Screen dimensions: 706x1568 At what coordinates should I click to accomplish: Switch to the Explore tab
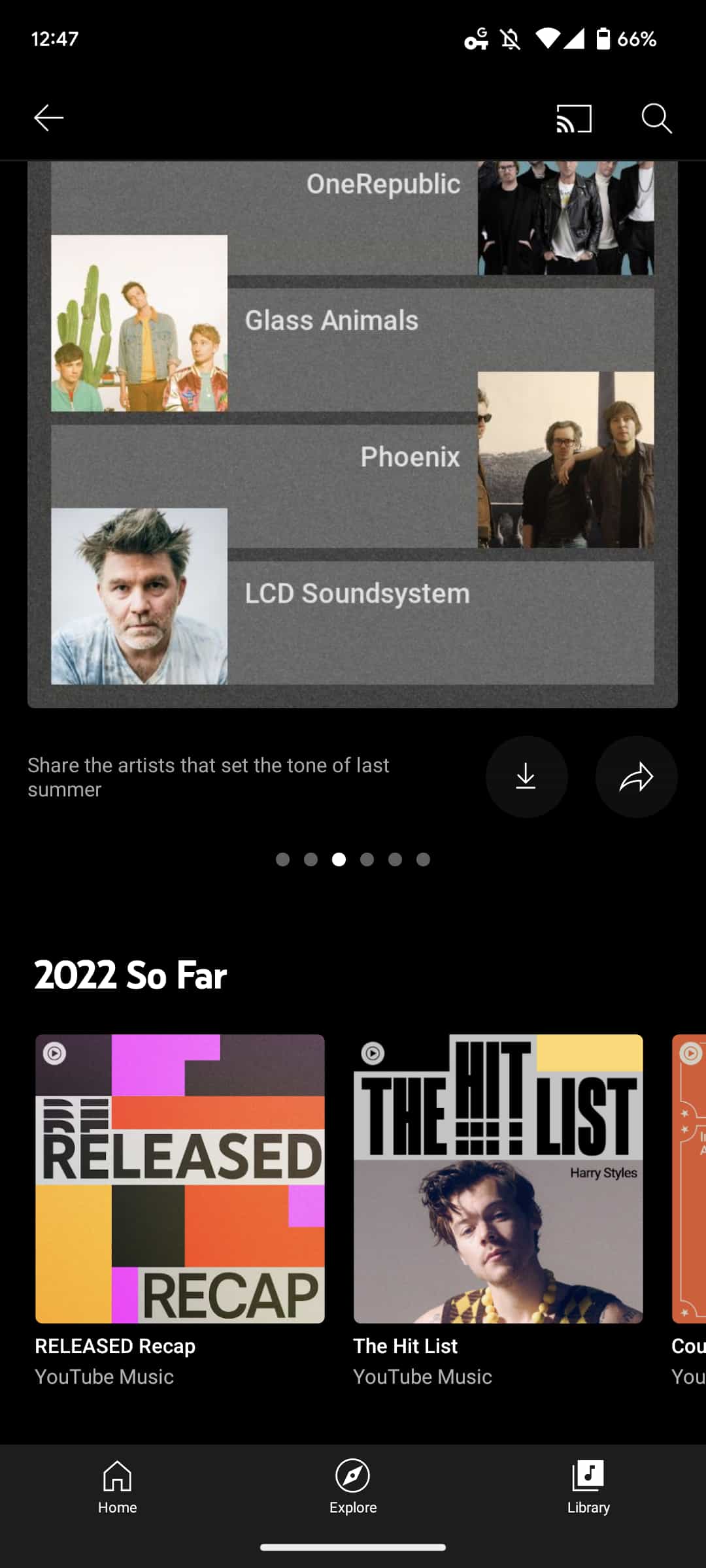tap(353, 1487)
